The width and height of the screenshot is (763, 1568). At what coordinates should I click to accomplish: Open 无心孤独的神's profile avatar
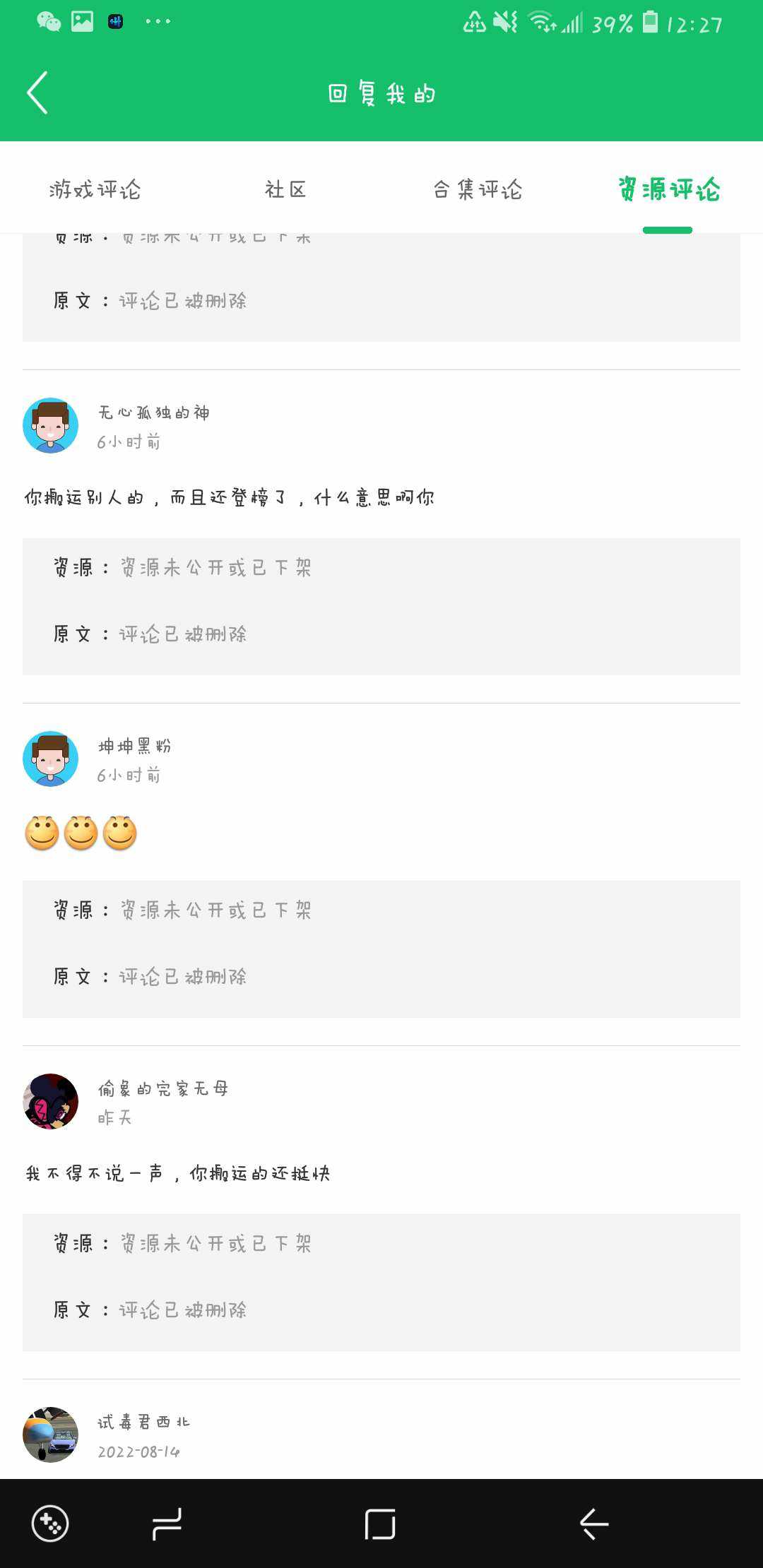click(x=50, y=425)
